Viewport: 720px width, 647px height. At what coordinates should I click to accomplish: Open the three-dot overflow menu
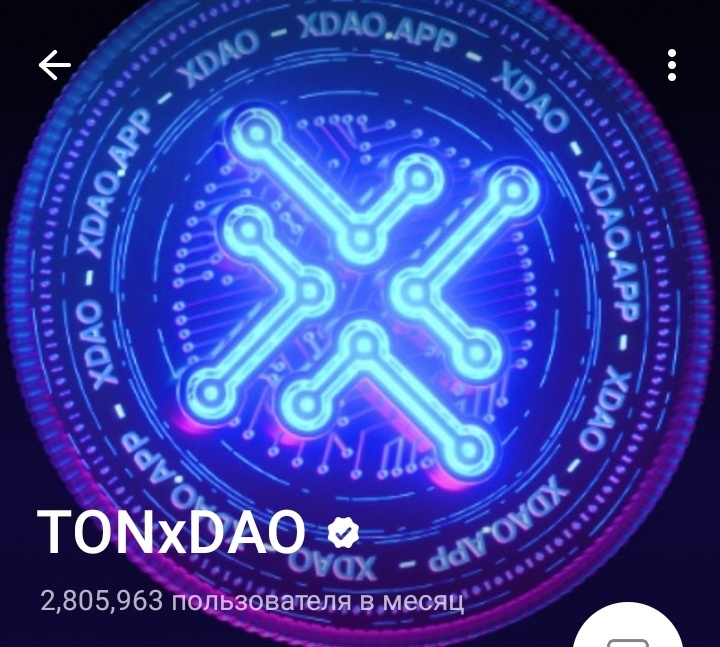point(672,66)
